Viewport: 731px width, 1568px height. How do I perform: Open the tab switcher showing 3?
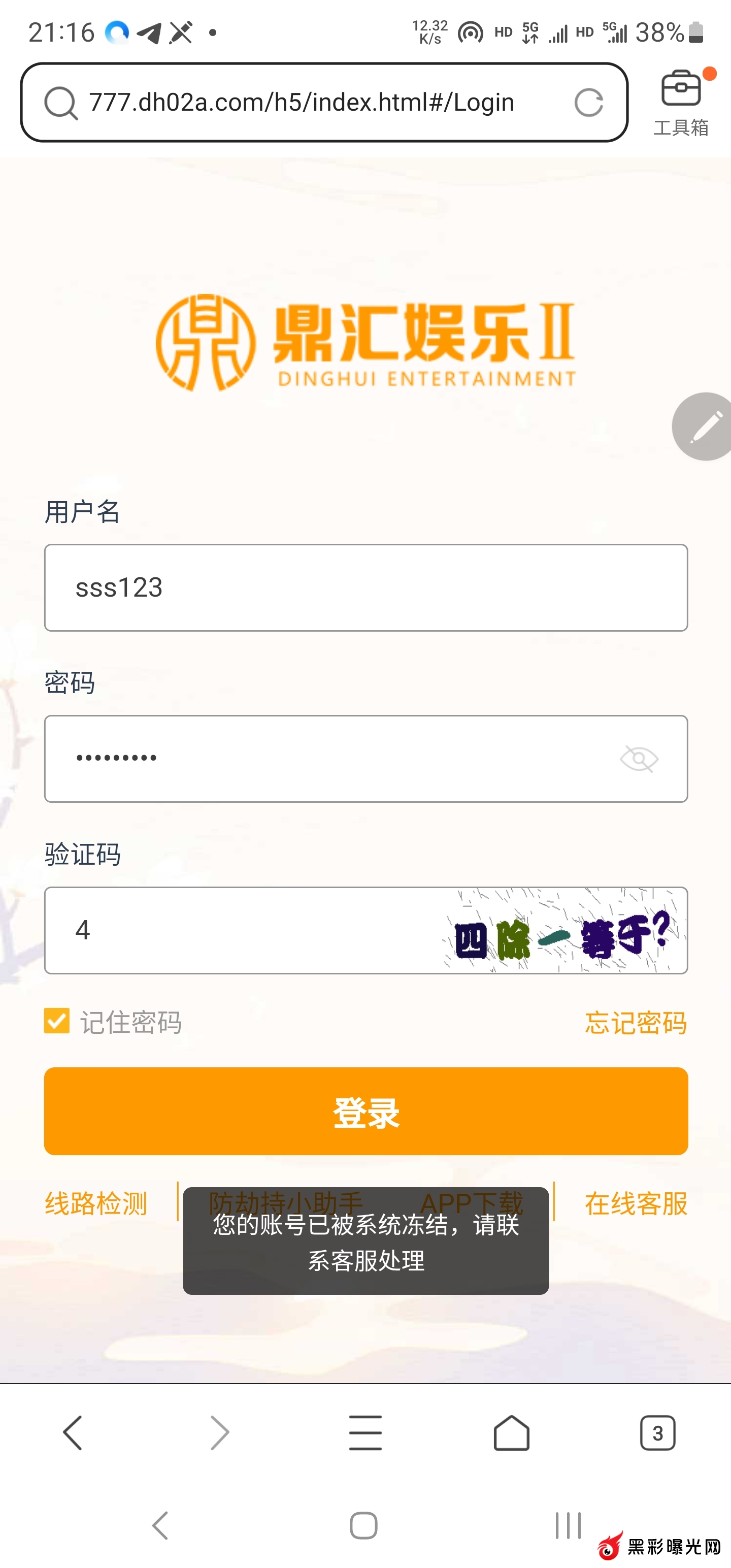pos(657,1432)
